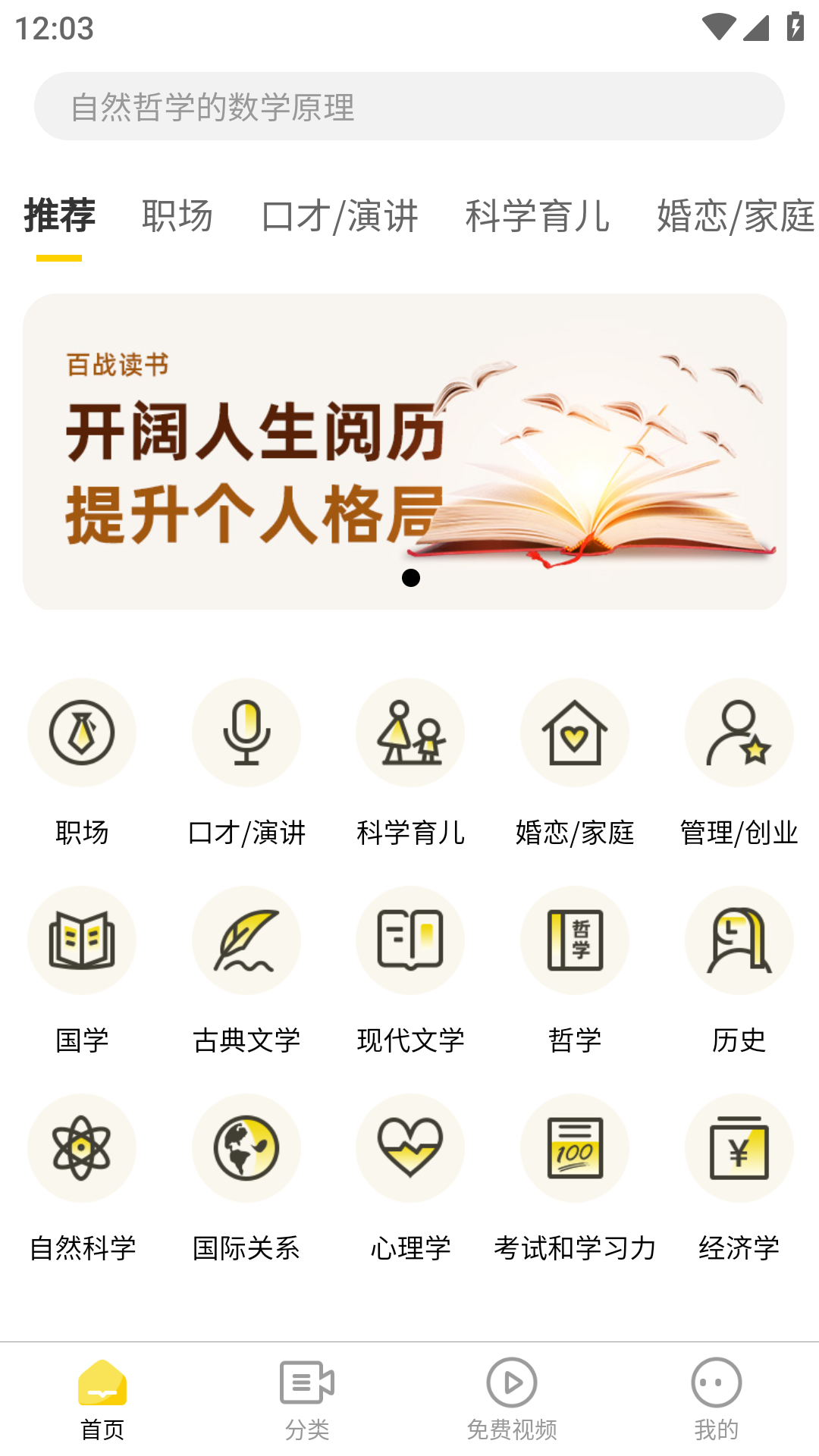The width and height of the screenshot is (819, 1456).
Task: Switch to the 婚恋/家庭 tab
Action: [x=733, y=216]
